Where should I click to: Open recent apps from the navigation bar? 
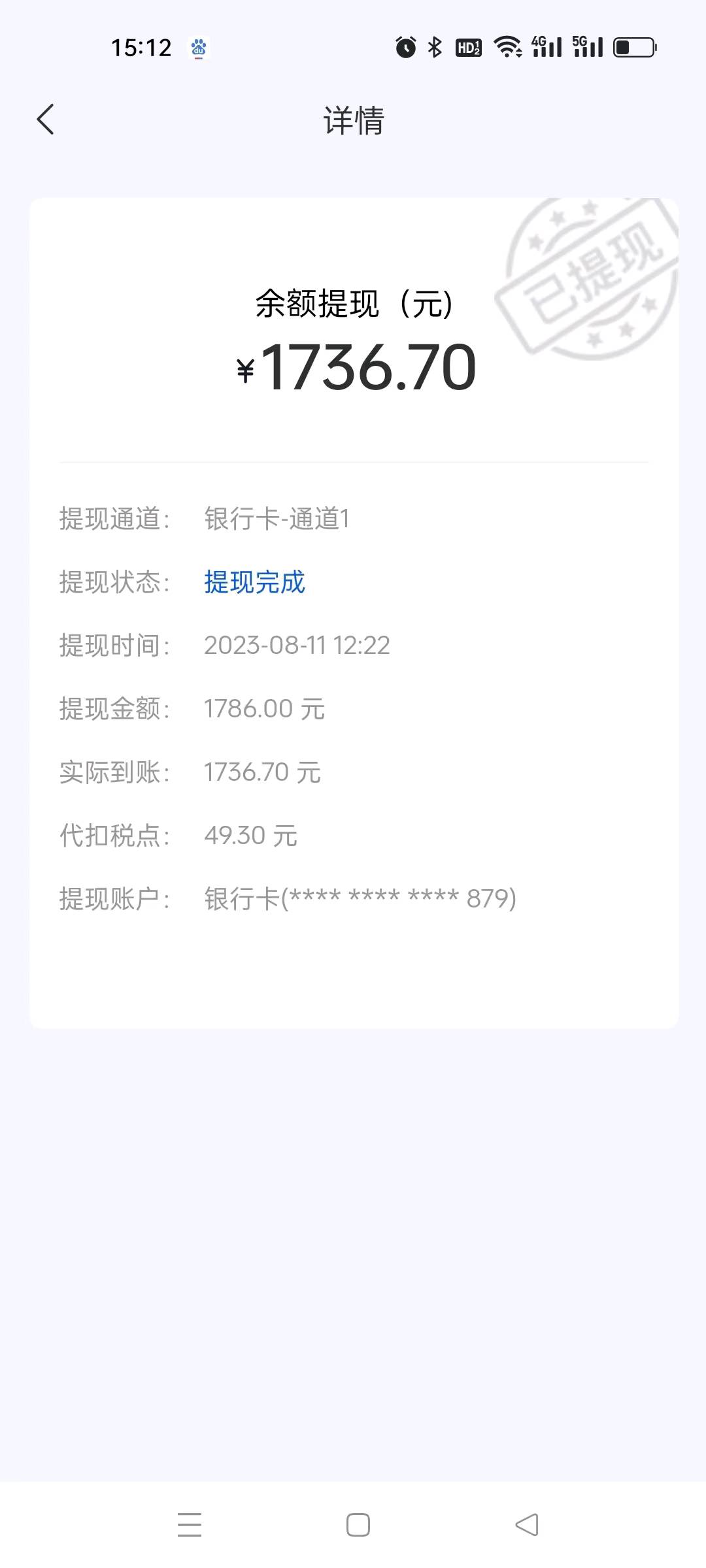[190, 1525]
